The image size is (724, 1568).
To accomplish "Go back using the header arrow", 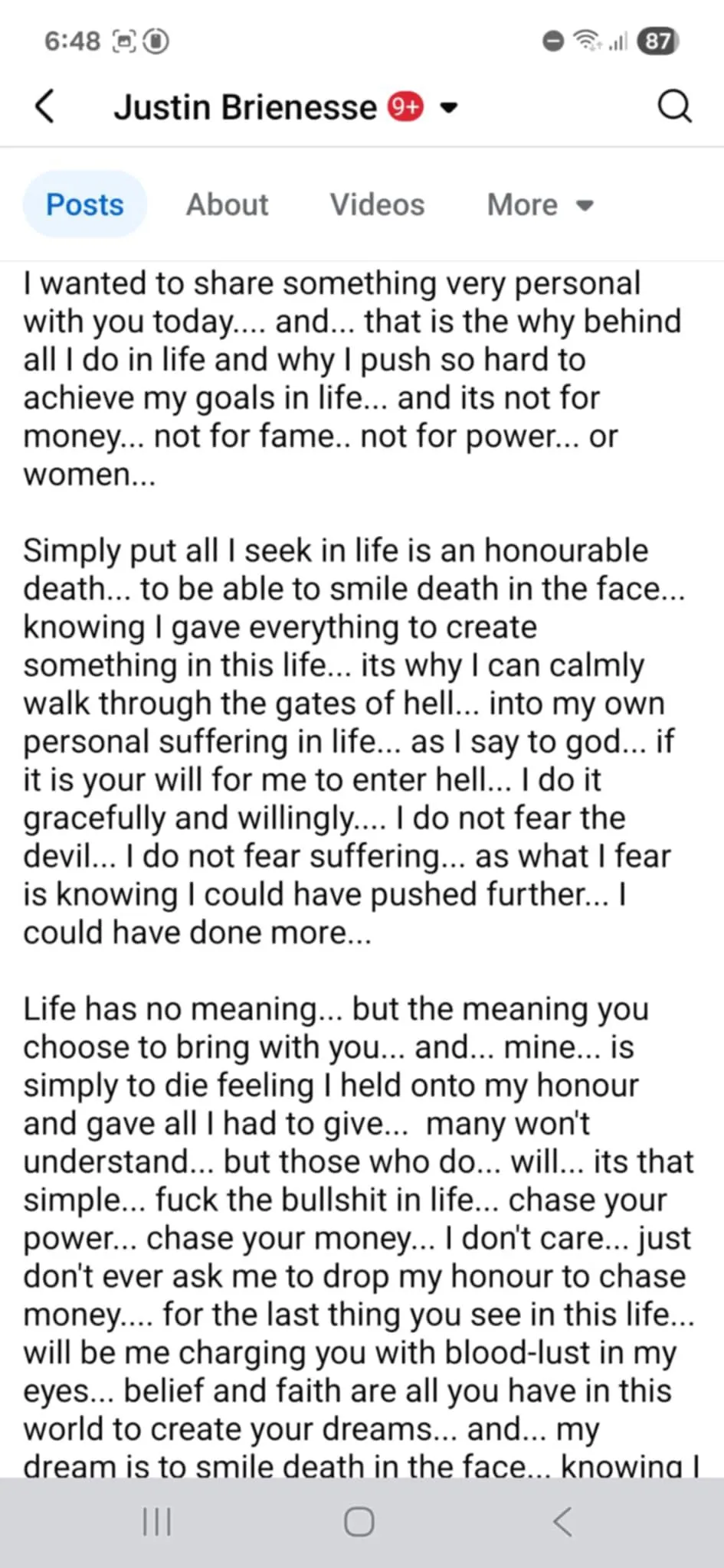I will 45,106.
